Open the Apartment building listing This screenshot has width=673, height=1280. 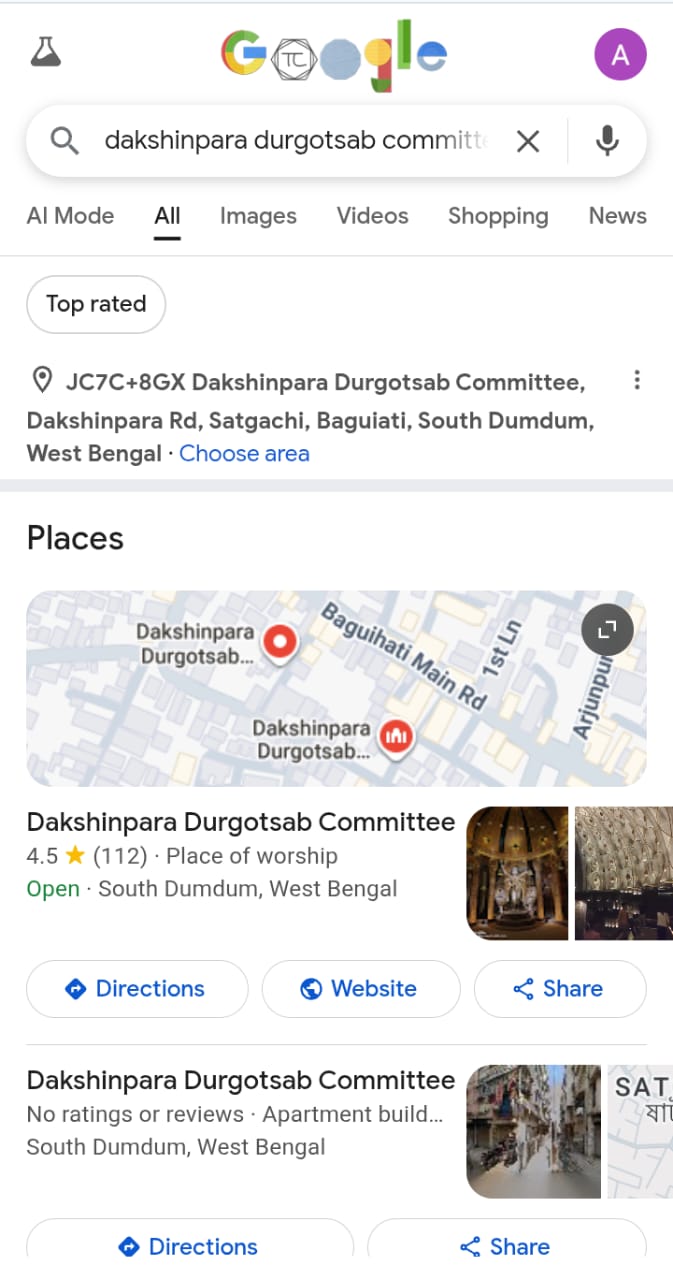(240, 1081)
